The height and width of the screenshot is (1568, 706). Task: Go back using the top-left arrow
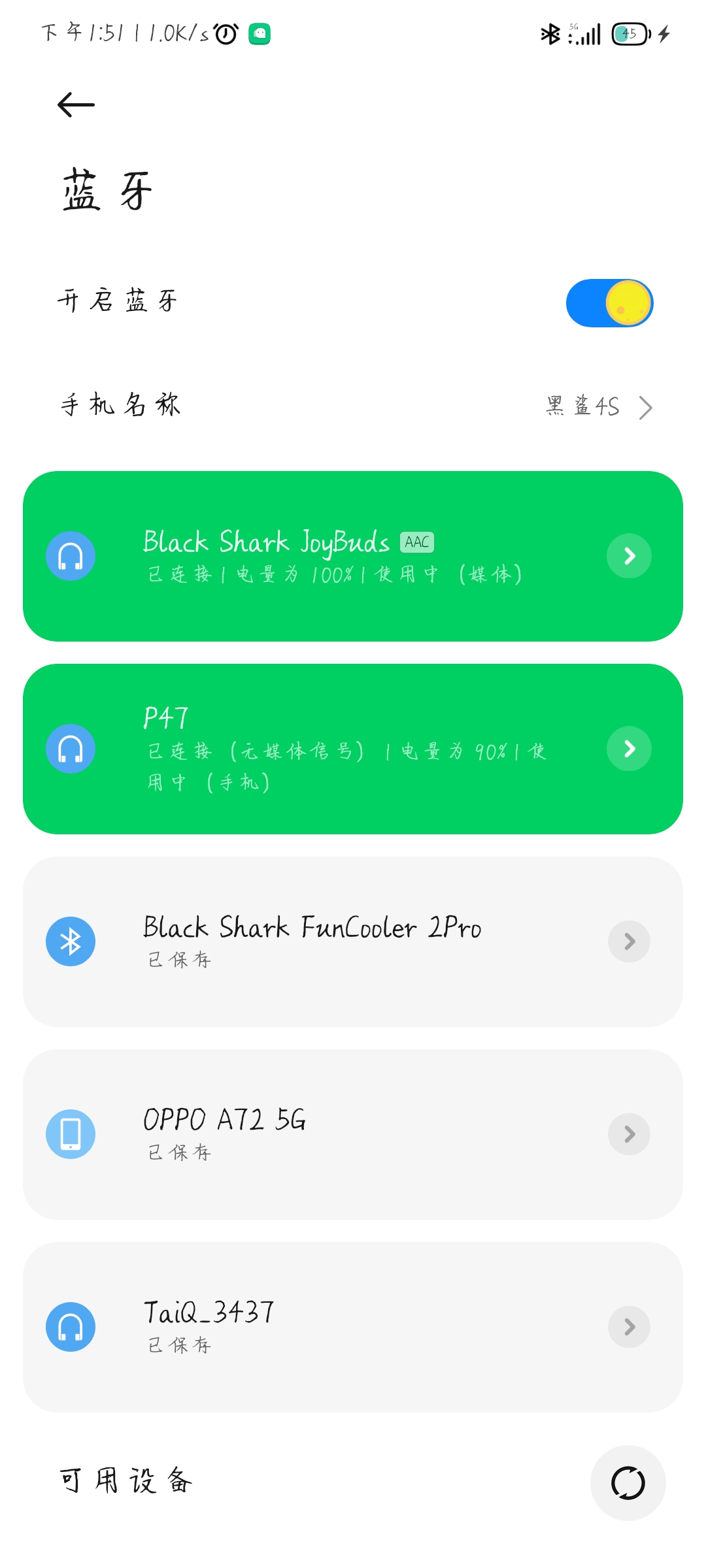point(76,105)
